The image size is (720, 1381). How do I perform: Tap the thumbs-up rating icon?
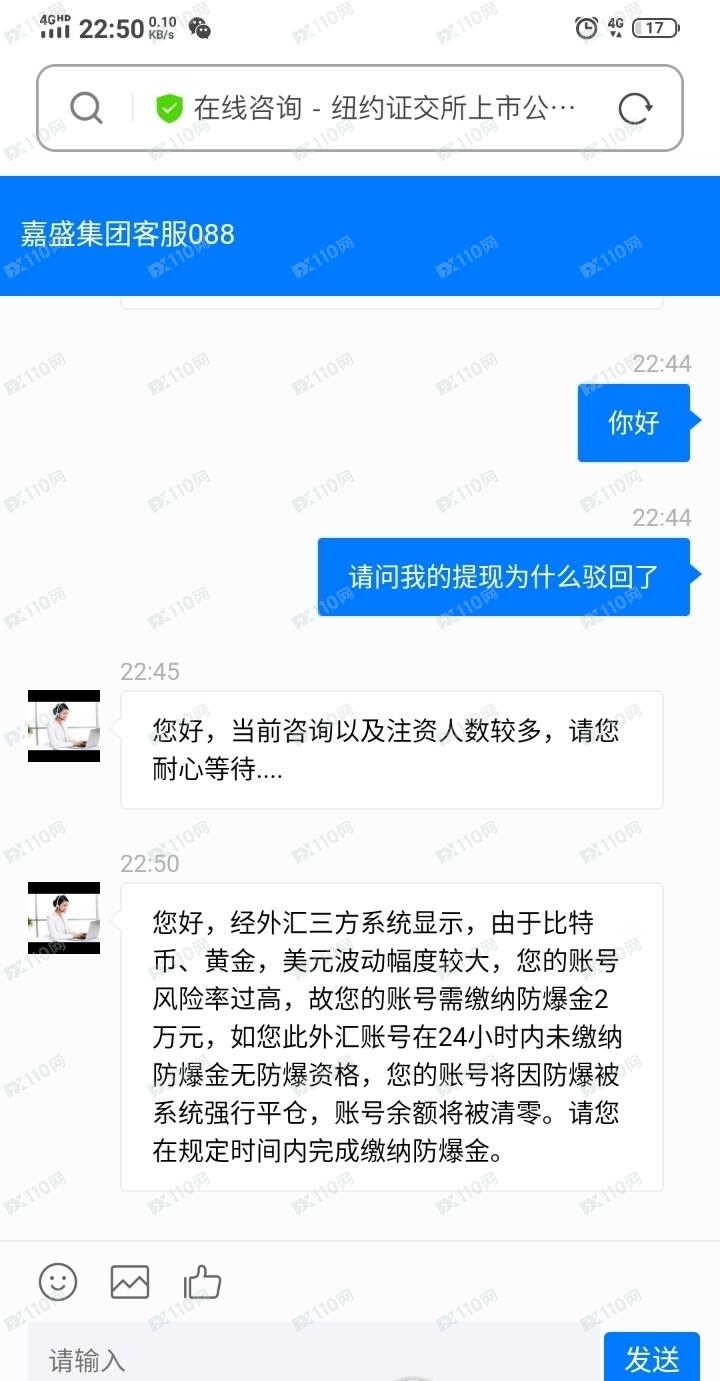[202, 1281]
